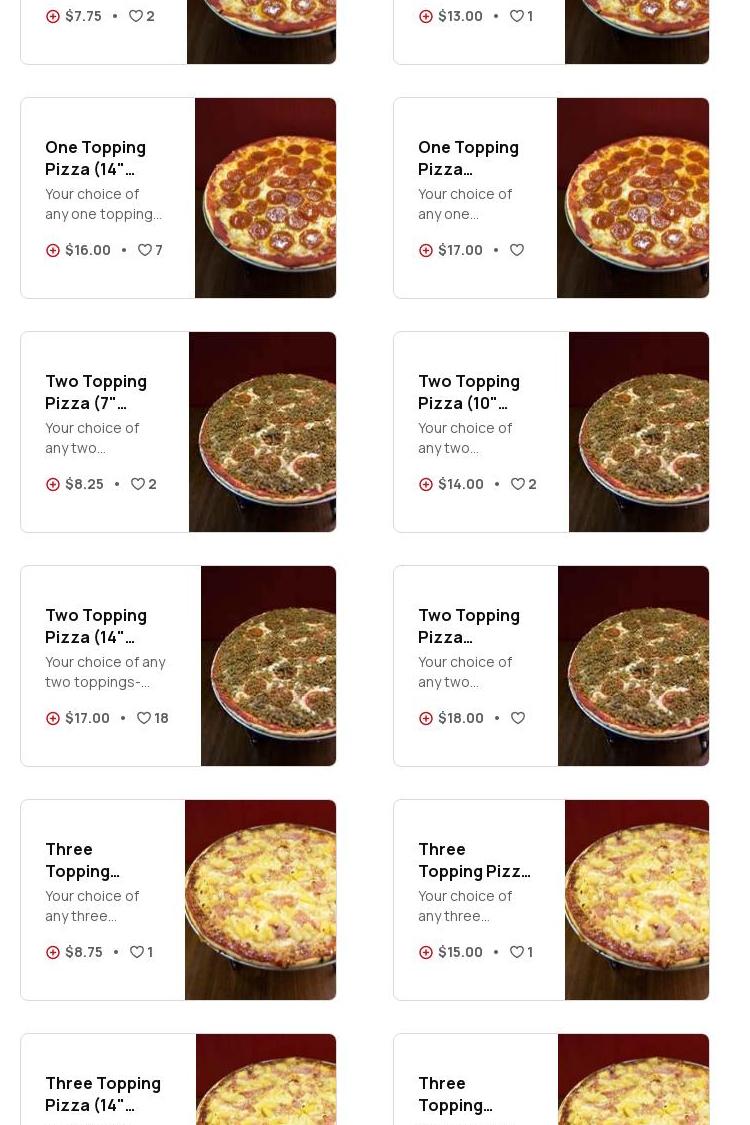
Task: Like the $16.00 One Topping Pizza
Action: (x=145, y=250)
